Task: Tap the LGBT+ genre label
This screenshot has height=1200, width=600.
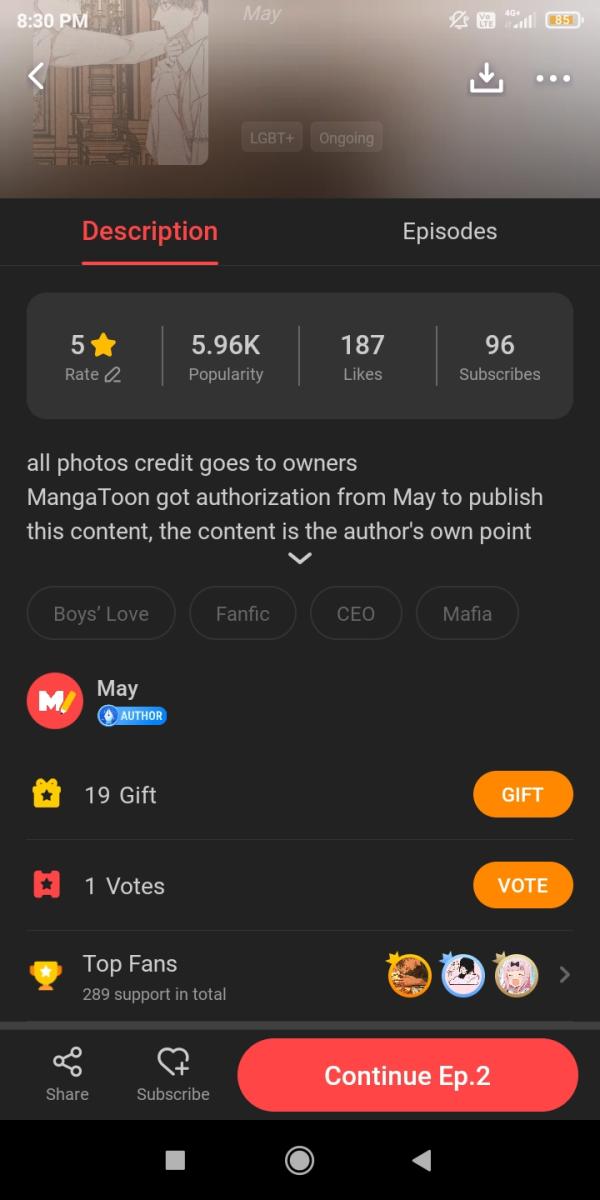Action: coord(272,138)
